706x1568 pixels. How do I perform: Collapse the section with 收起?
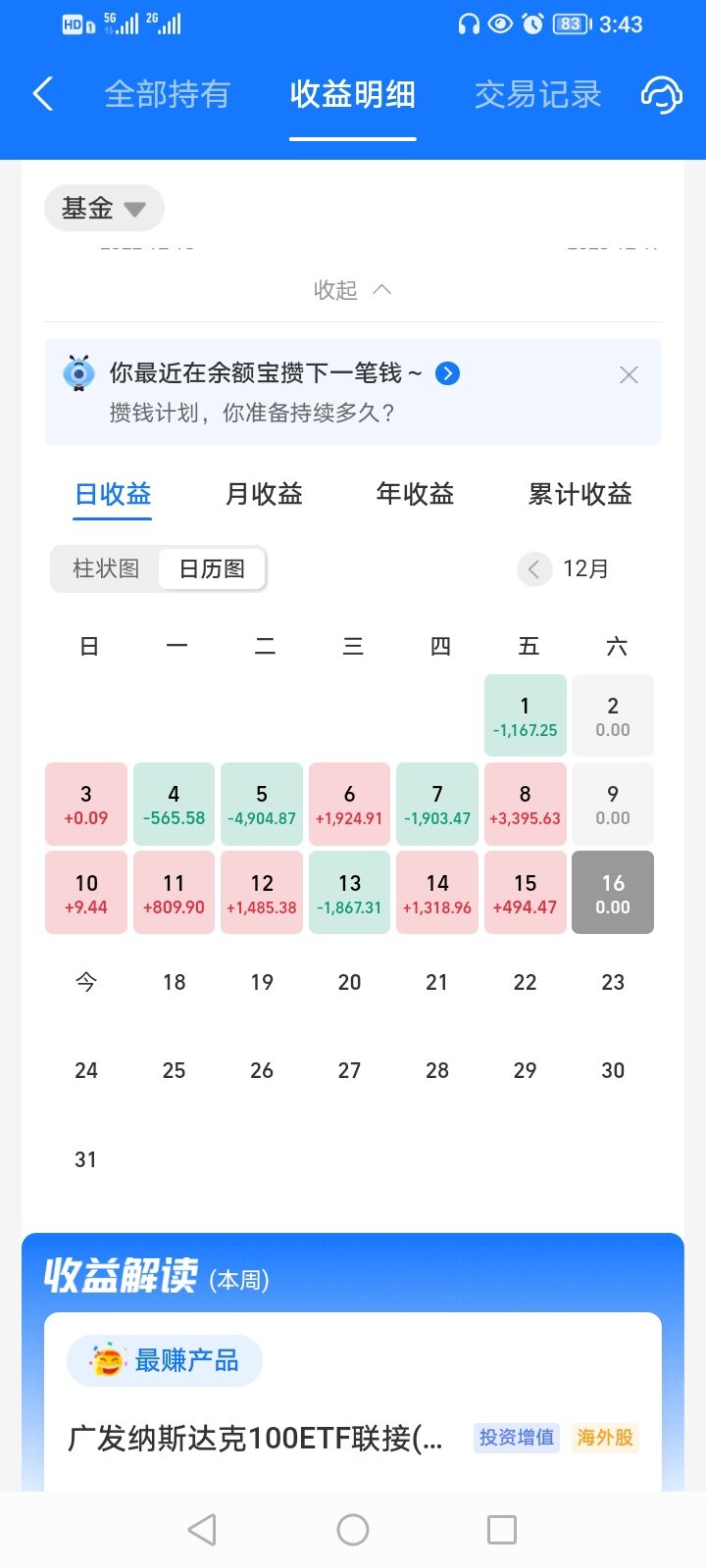tap(352, 290)
